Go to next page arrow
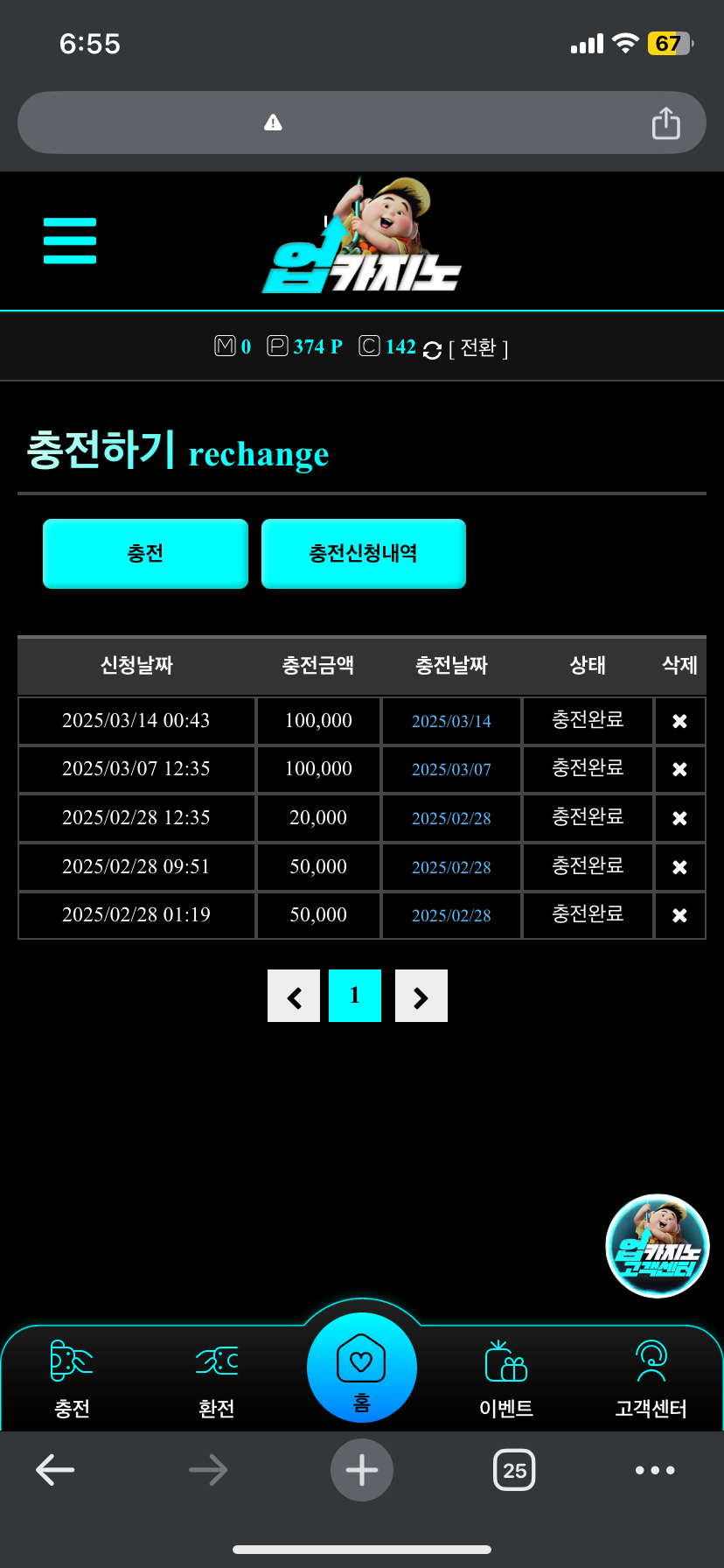This screenshot has height=1568, width=724. 421,996
